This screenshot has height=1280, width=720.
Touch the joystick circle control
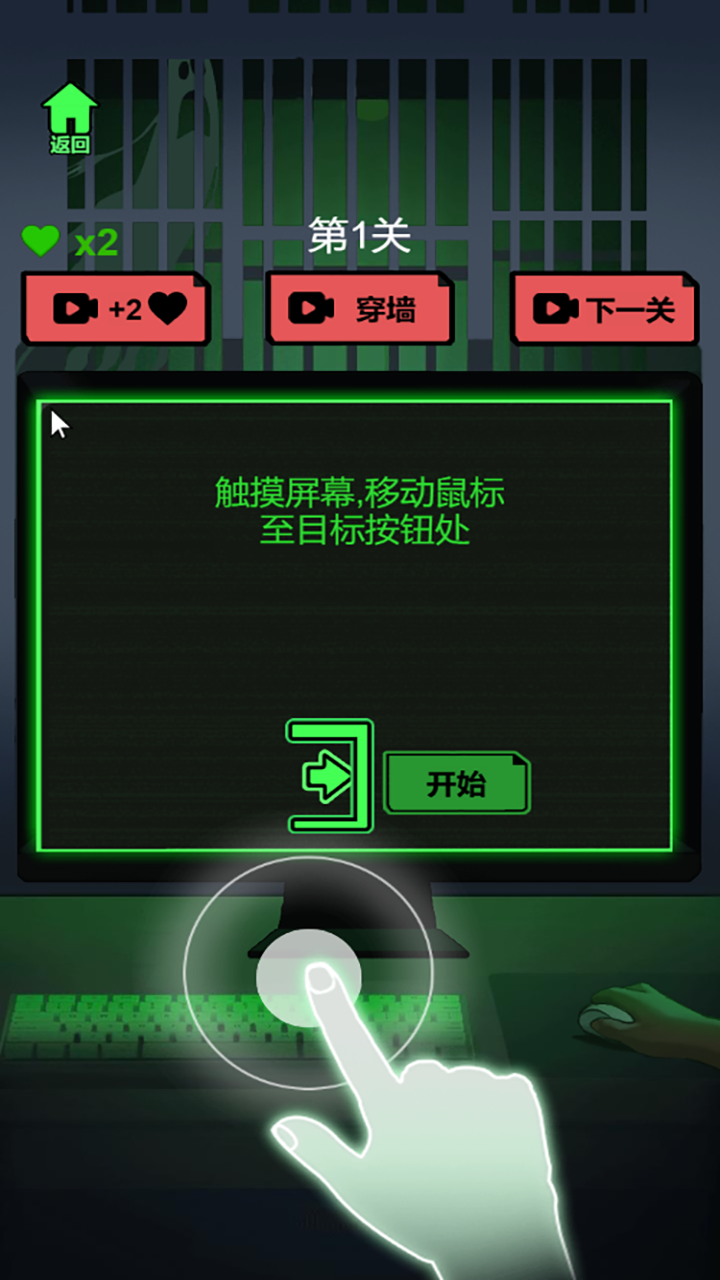(306, 974)
